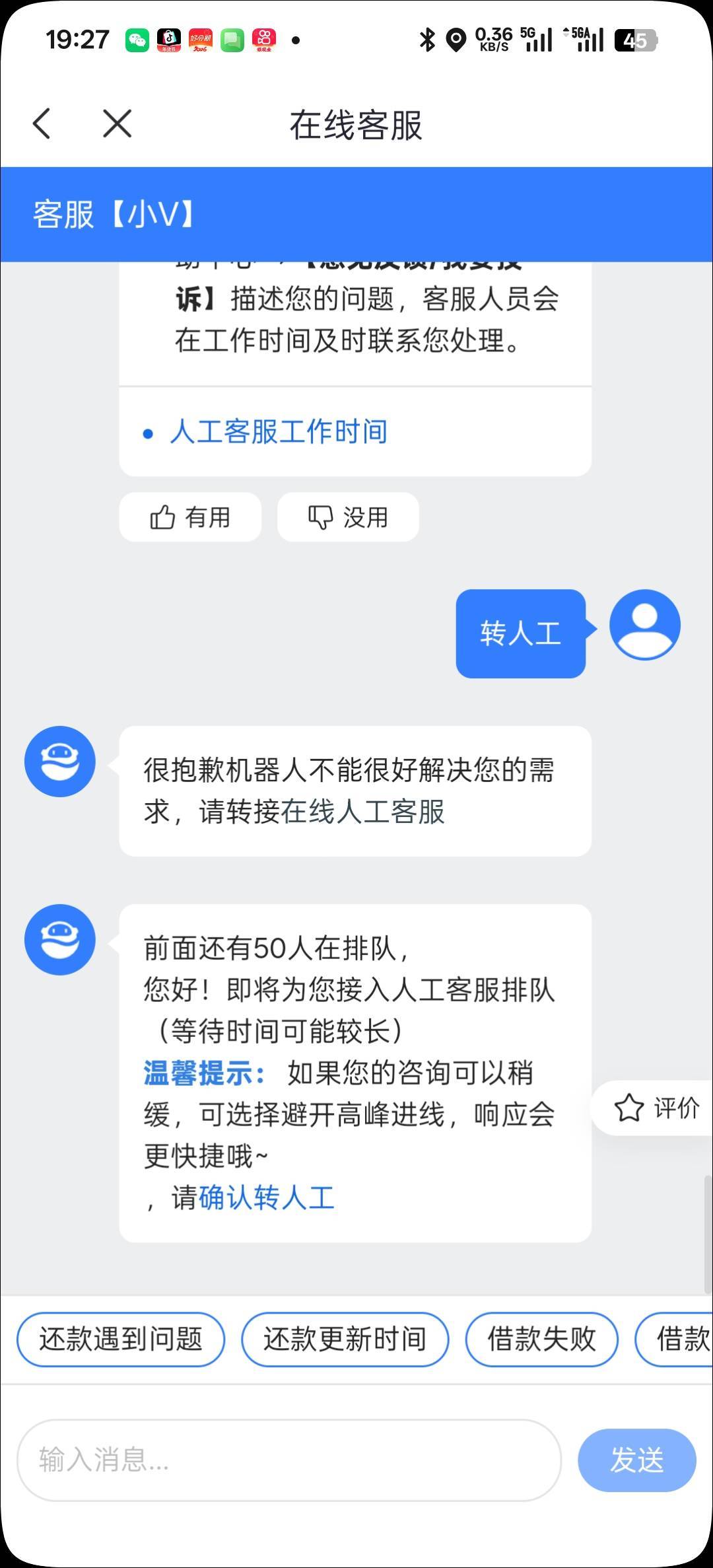Focus the 输入消息 text field

289,1460
